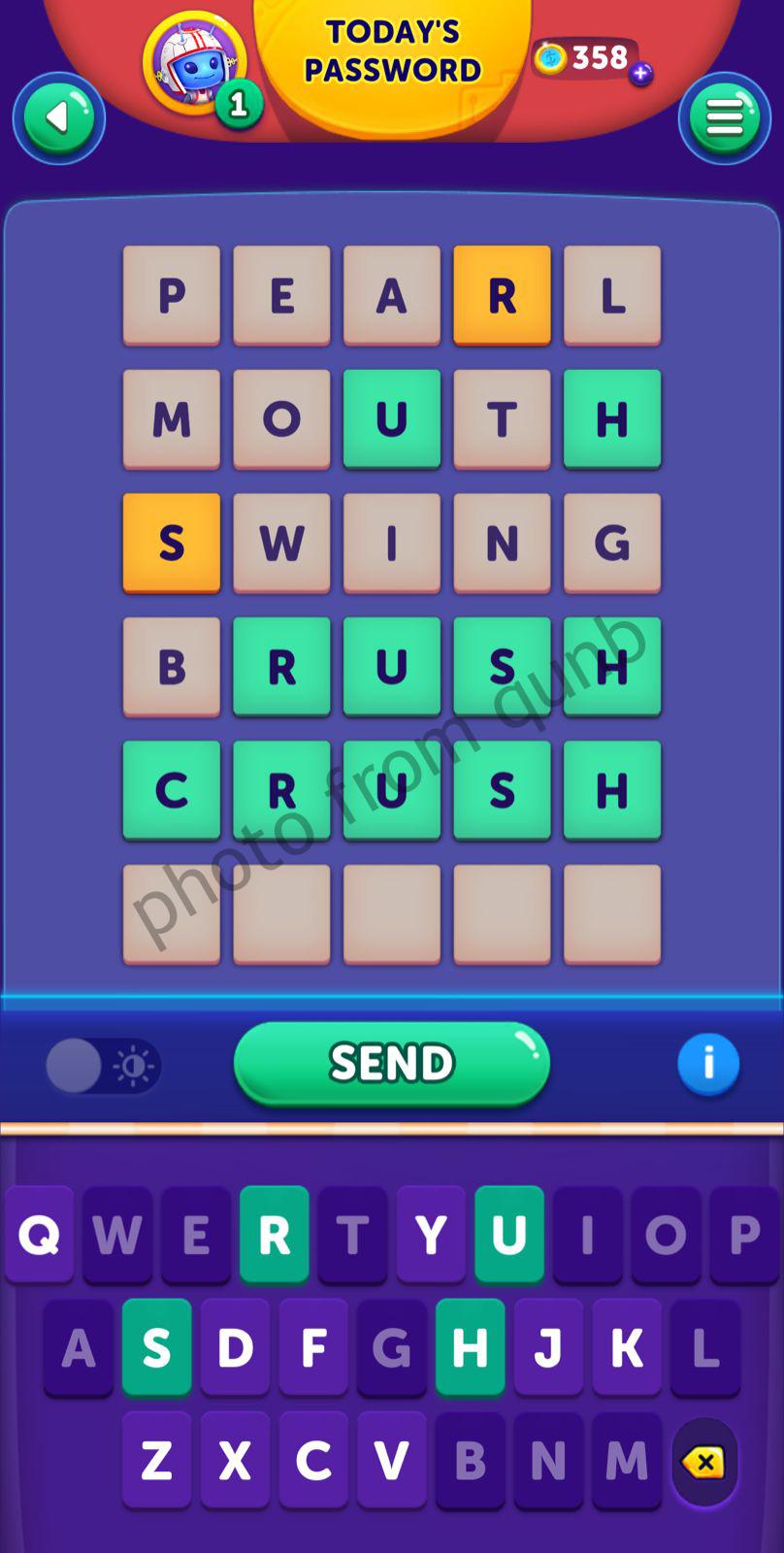Add more coins with the plus icon
The width and height of the screenshot is (784, 1553).
point(640,74)
